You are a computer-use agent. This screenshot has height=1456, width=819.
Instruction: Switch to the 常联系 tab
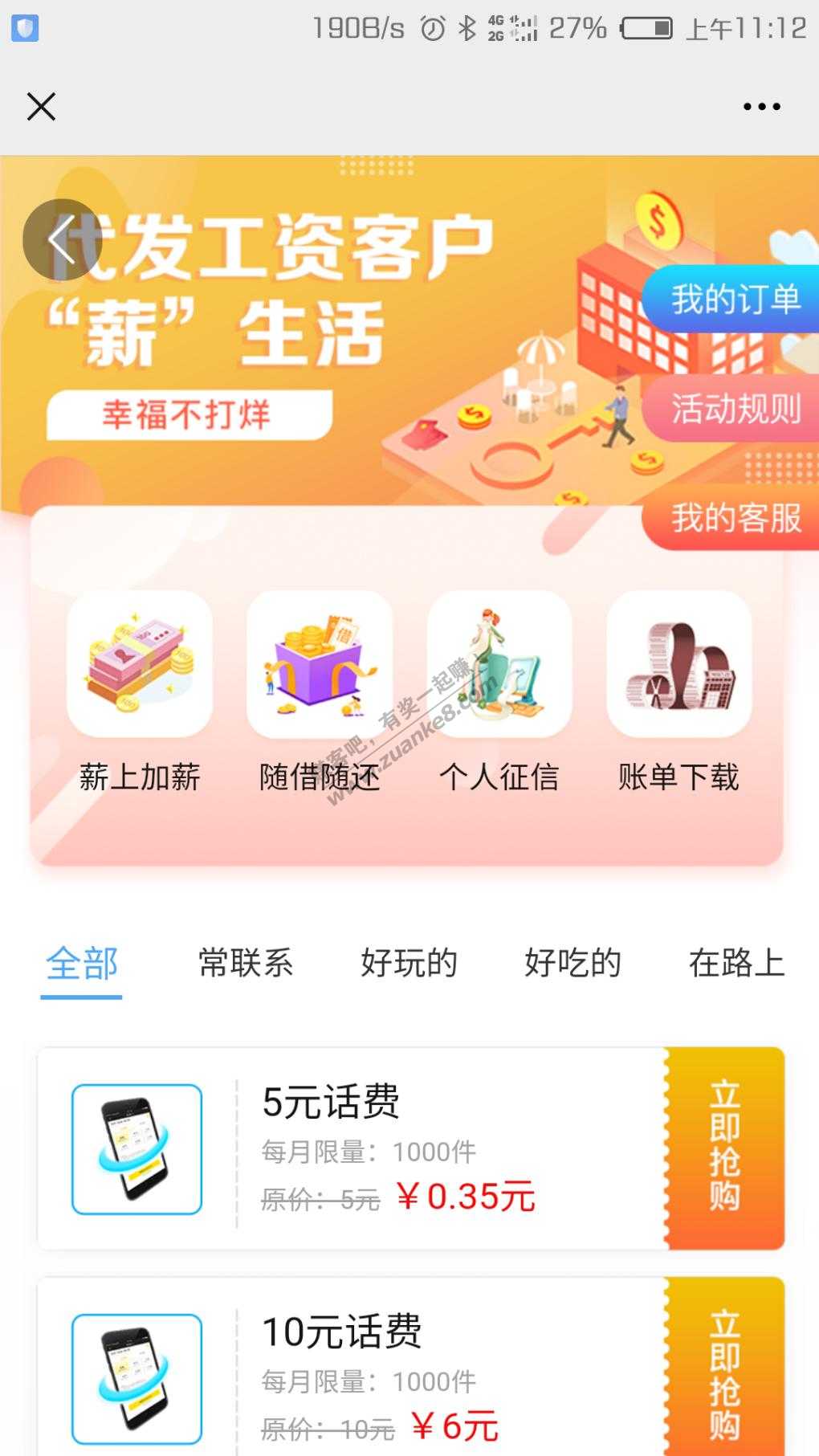[x=246, y=964]
